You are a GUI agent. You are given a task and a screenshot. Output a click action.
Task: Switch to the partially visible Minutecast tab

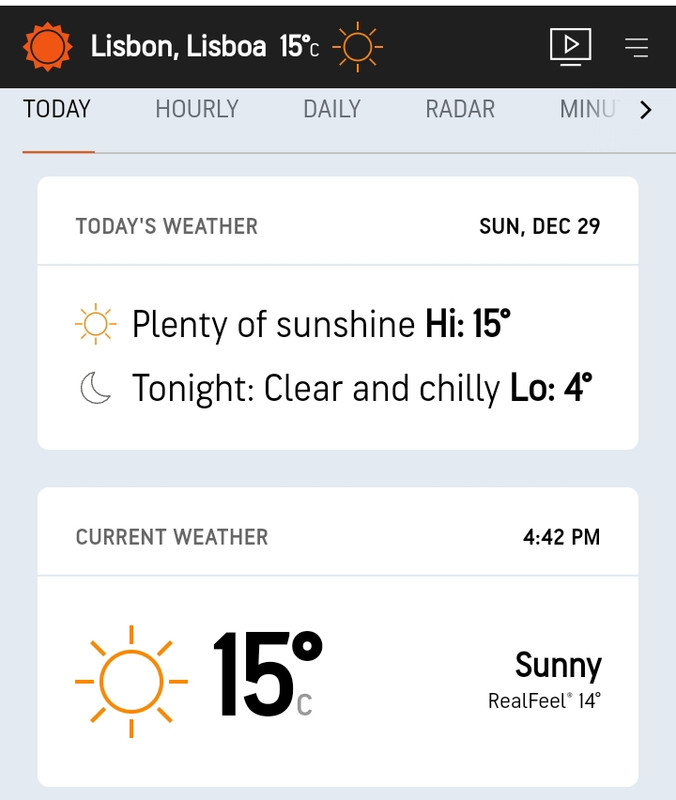(x=588, y=109)
